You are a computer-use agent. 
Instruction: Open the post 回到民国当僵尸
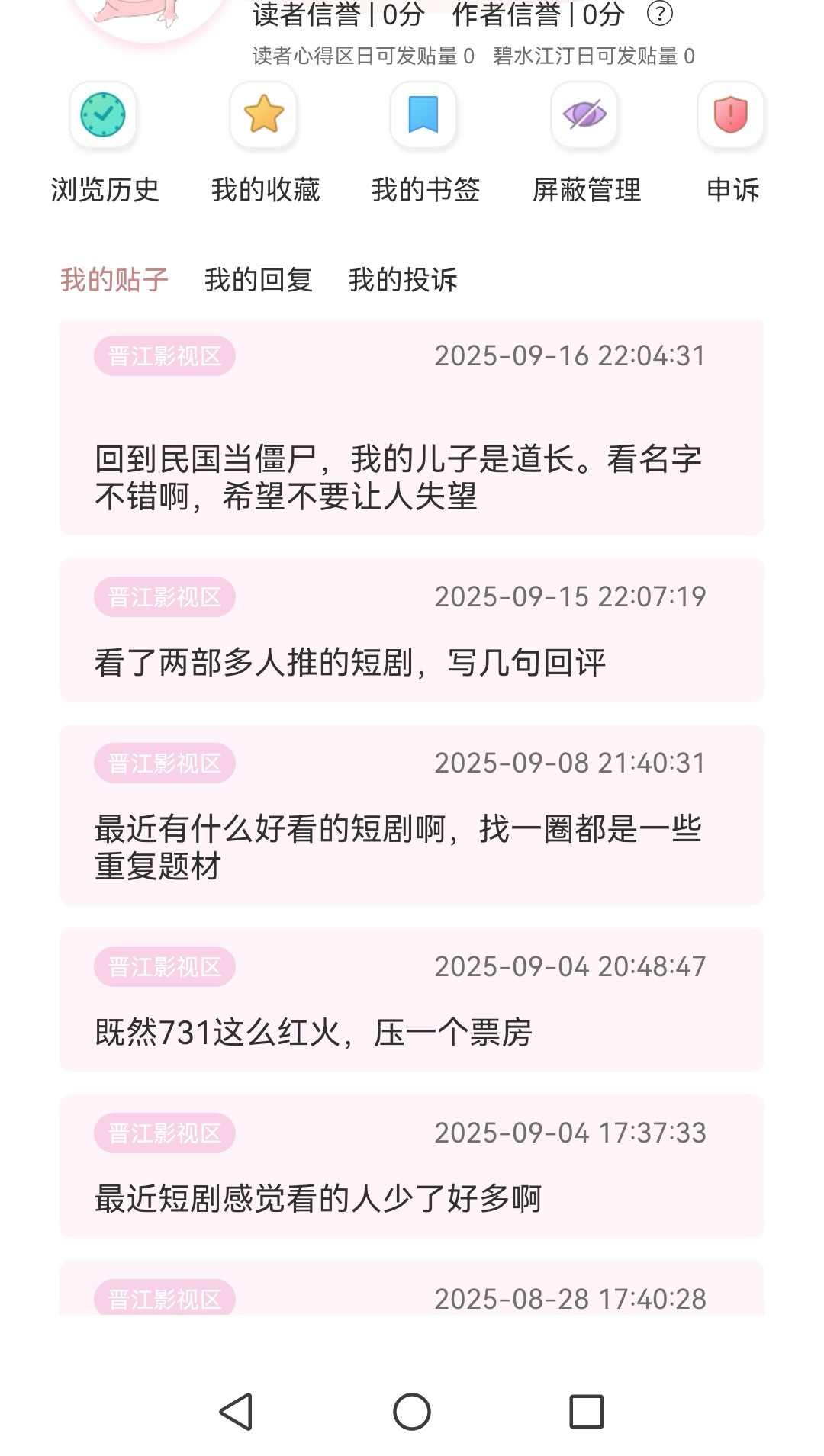coord(398,477)
